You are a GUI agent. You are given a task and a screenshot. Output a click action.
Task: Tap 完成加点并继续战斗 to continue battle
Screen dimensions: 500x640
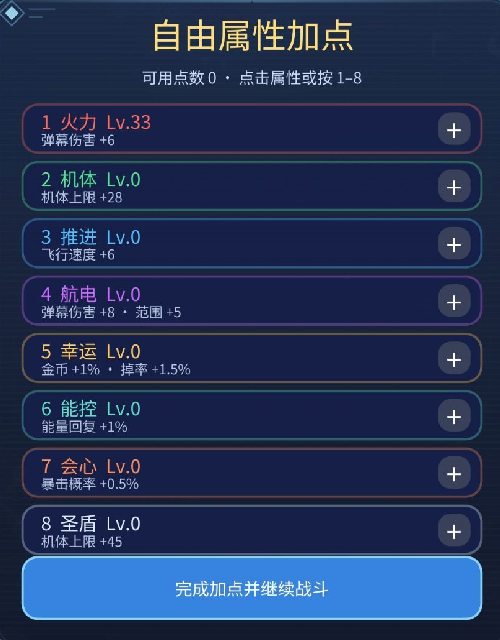(252, 588)
